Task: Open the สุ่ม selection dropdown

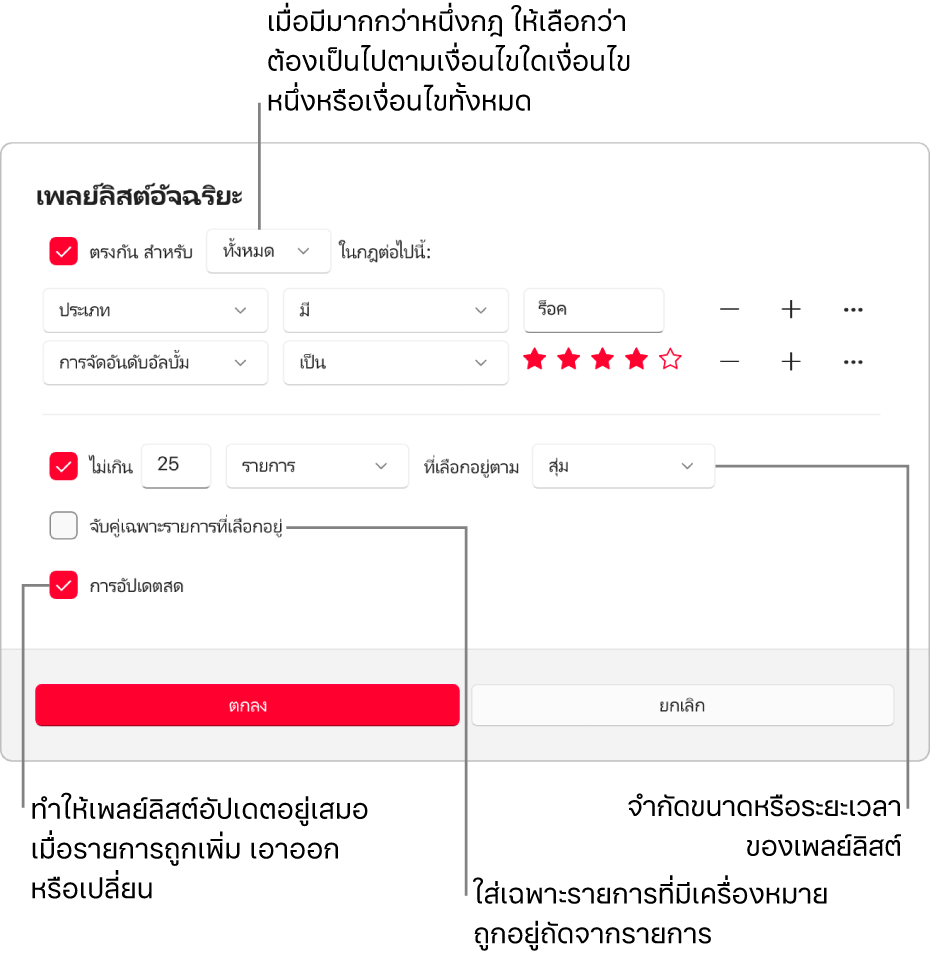Action: point(623,466)
